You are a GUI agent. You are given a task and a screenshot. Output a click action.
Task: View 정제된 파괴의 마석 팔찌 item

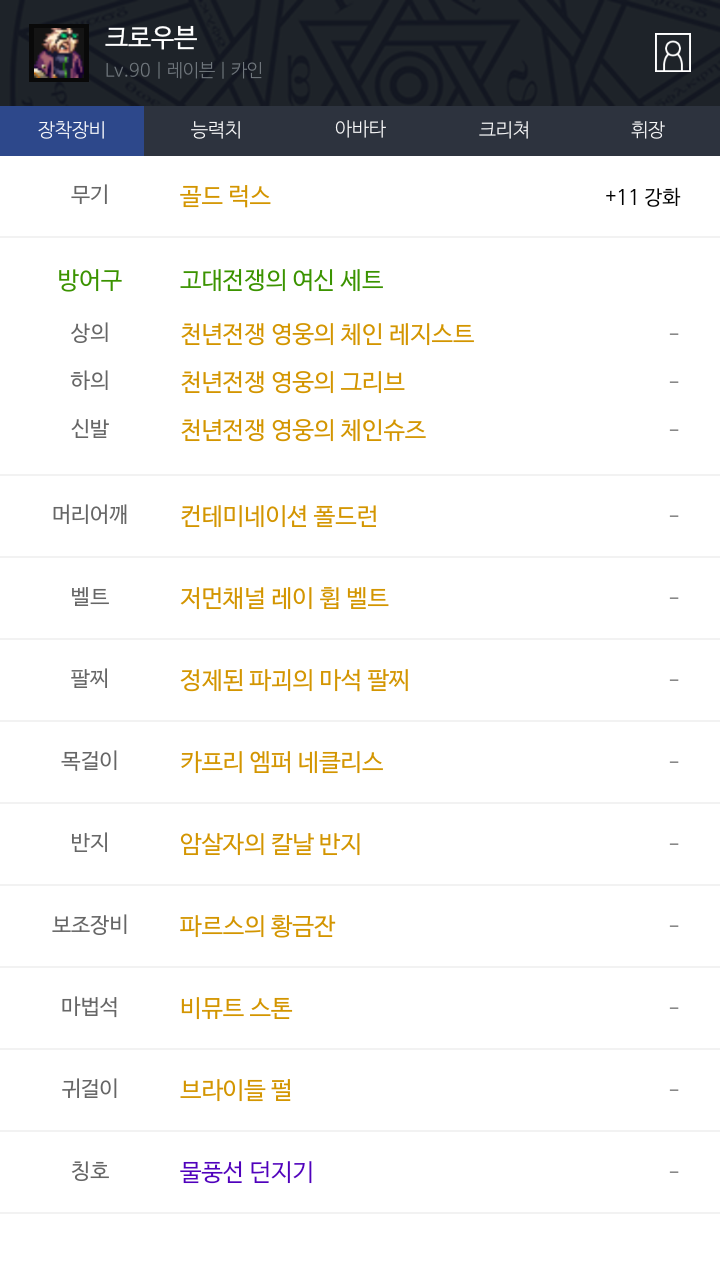point(295,680)
